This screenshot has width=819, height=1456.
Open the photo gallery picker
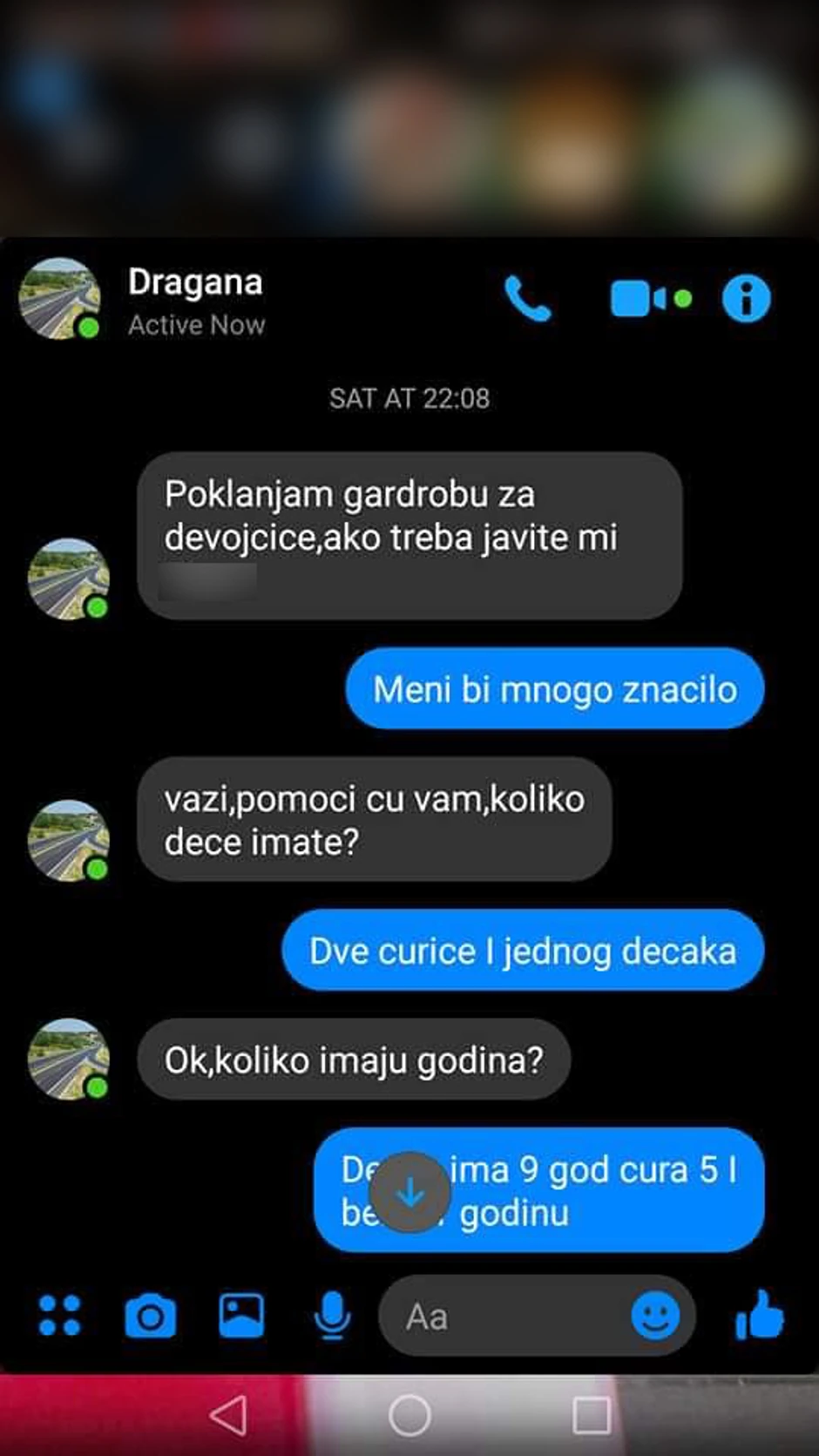pos(241,1316)
